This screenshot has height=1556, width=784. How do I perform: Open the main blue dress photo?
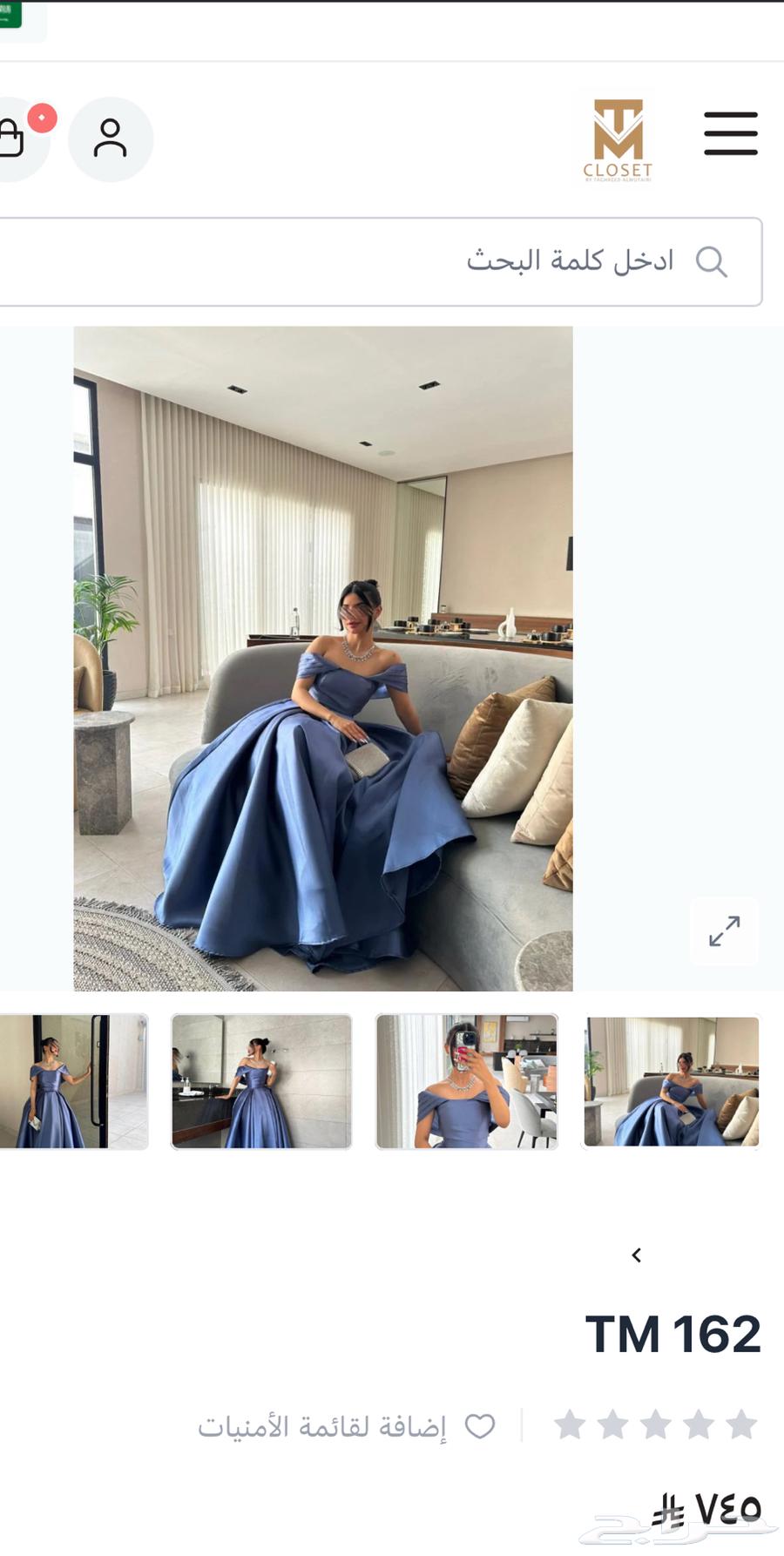tap(323, 659)
